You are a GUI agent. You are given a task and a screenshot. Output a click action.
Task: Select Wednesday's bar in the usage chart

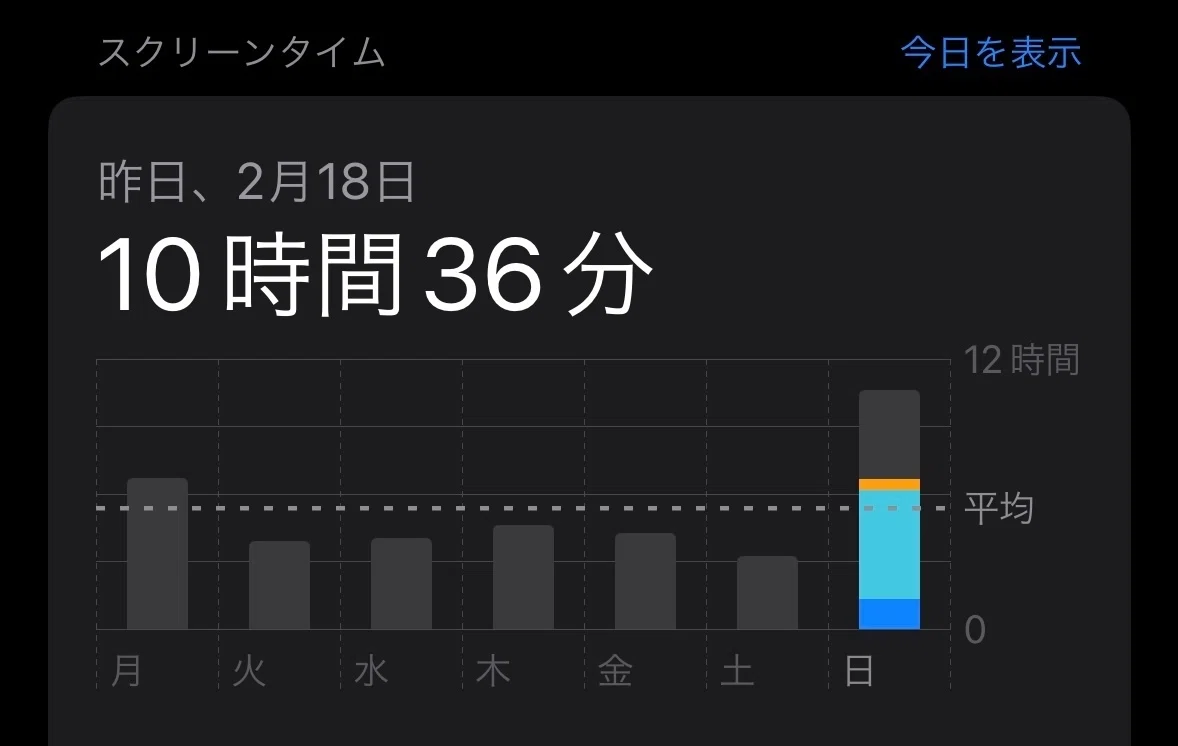(x=401, y=584)
